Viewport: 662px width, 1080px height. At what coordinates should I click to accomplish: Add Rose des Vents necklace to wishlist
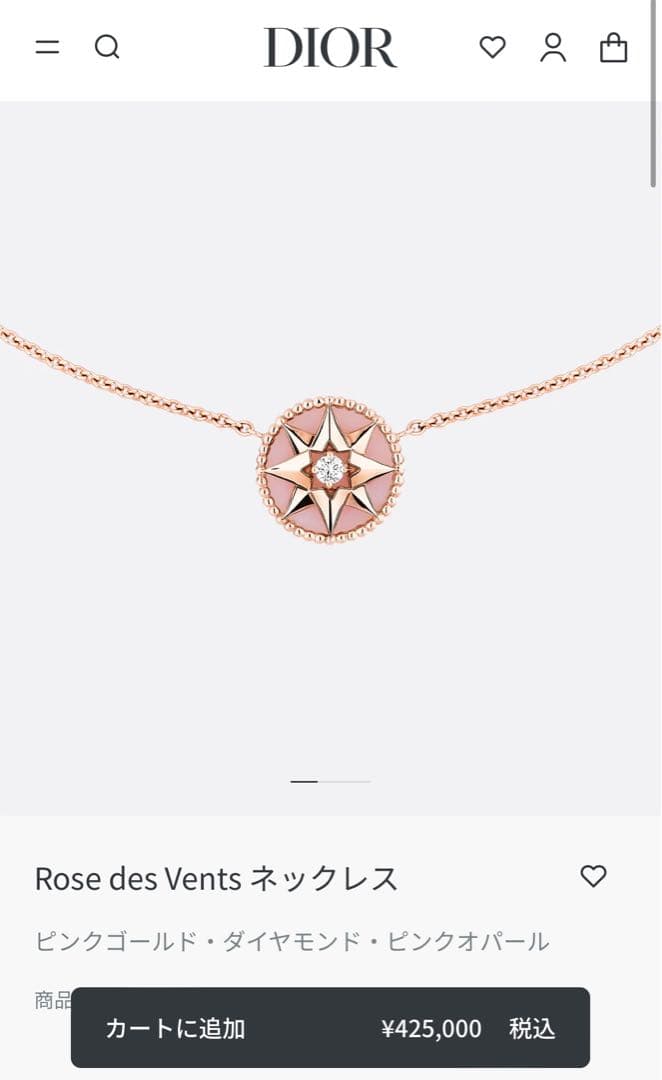(x=593, y=876)
